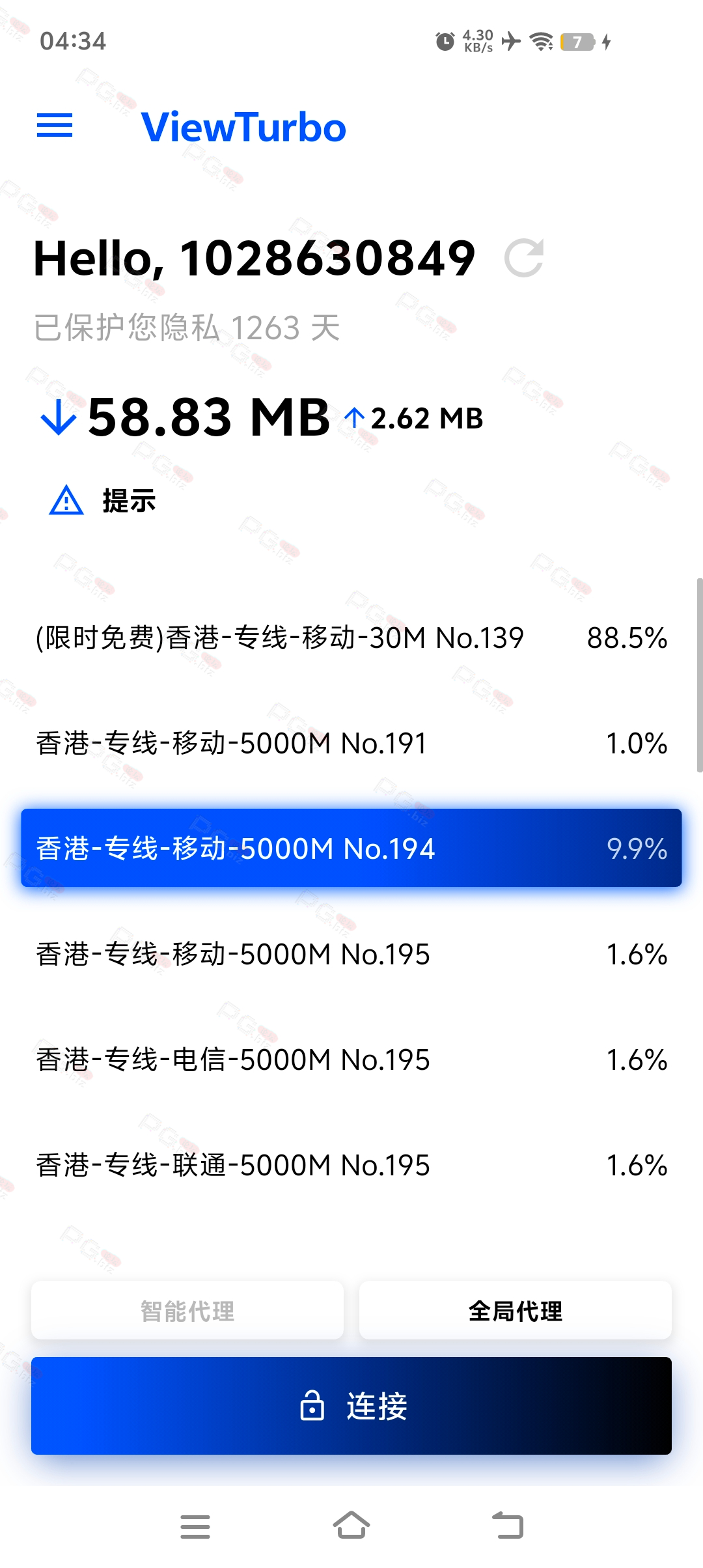Select the free 香港-专线-移动-30M No.139 server

pos(351,637)
